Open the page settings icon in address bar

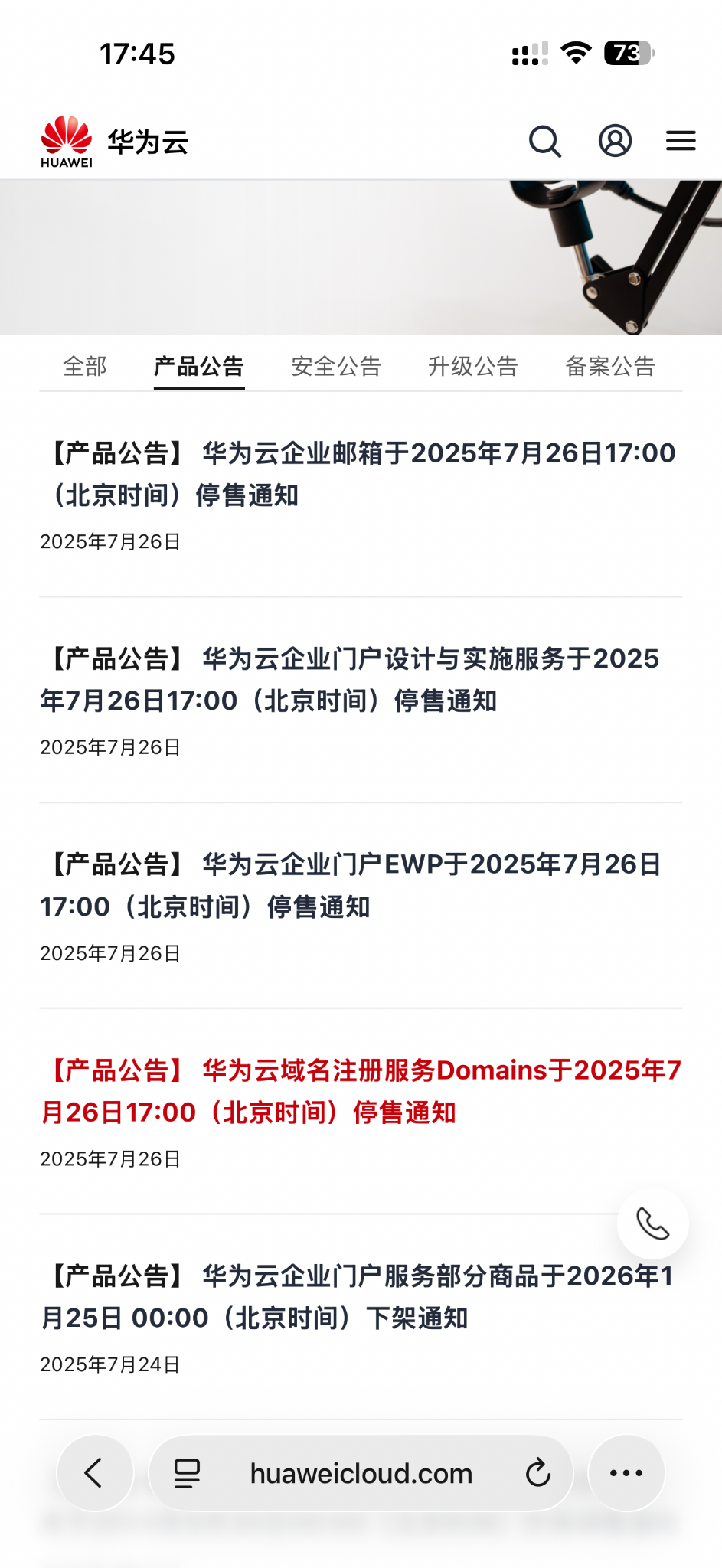[x=187, y=1473]
